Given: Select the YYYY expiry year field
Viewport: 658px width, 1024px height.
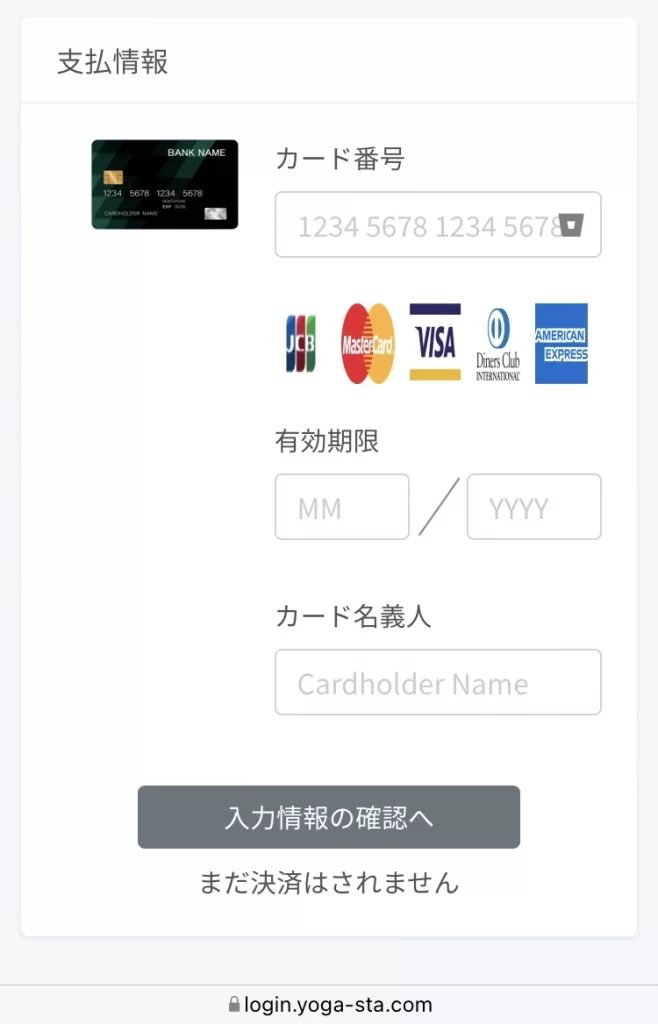Looking at the screenshot, I should pos(534,507).
